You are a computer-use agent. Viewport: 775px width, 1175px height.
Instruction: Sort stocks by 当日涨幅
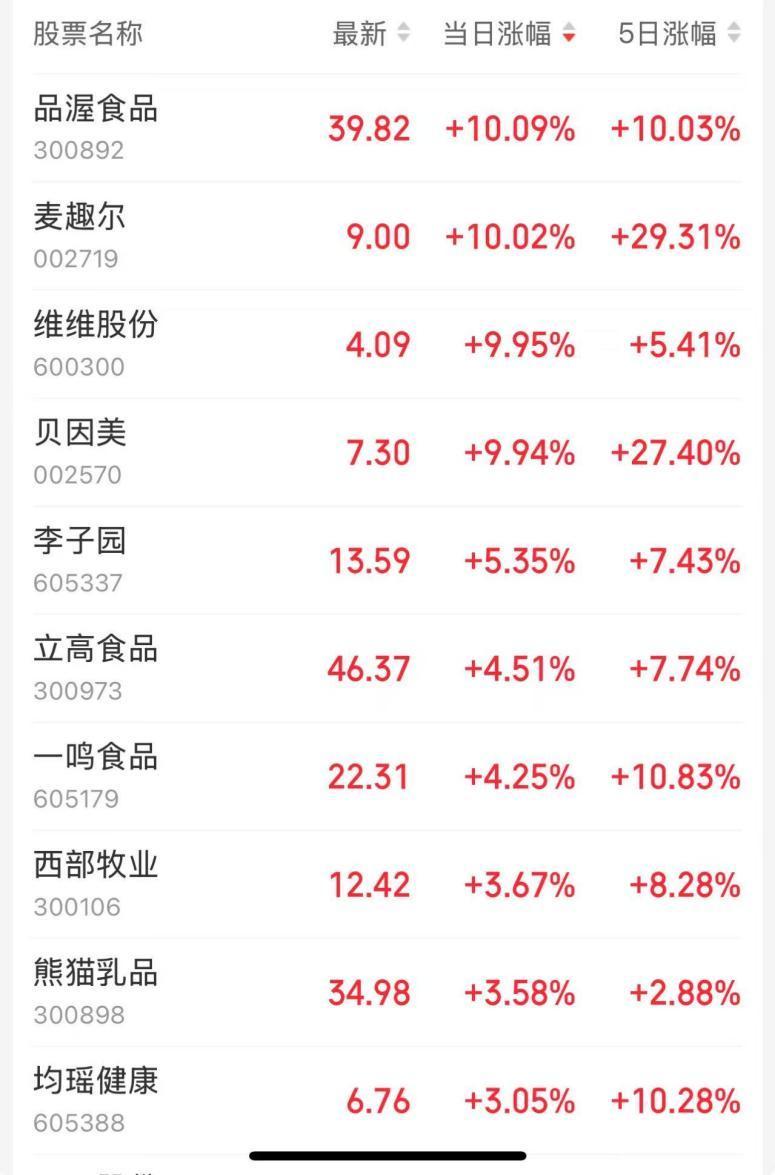point(510,34)
